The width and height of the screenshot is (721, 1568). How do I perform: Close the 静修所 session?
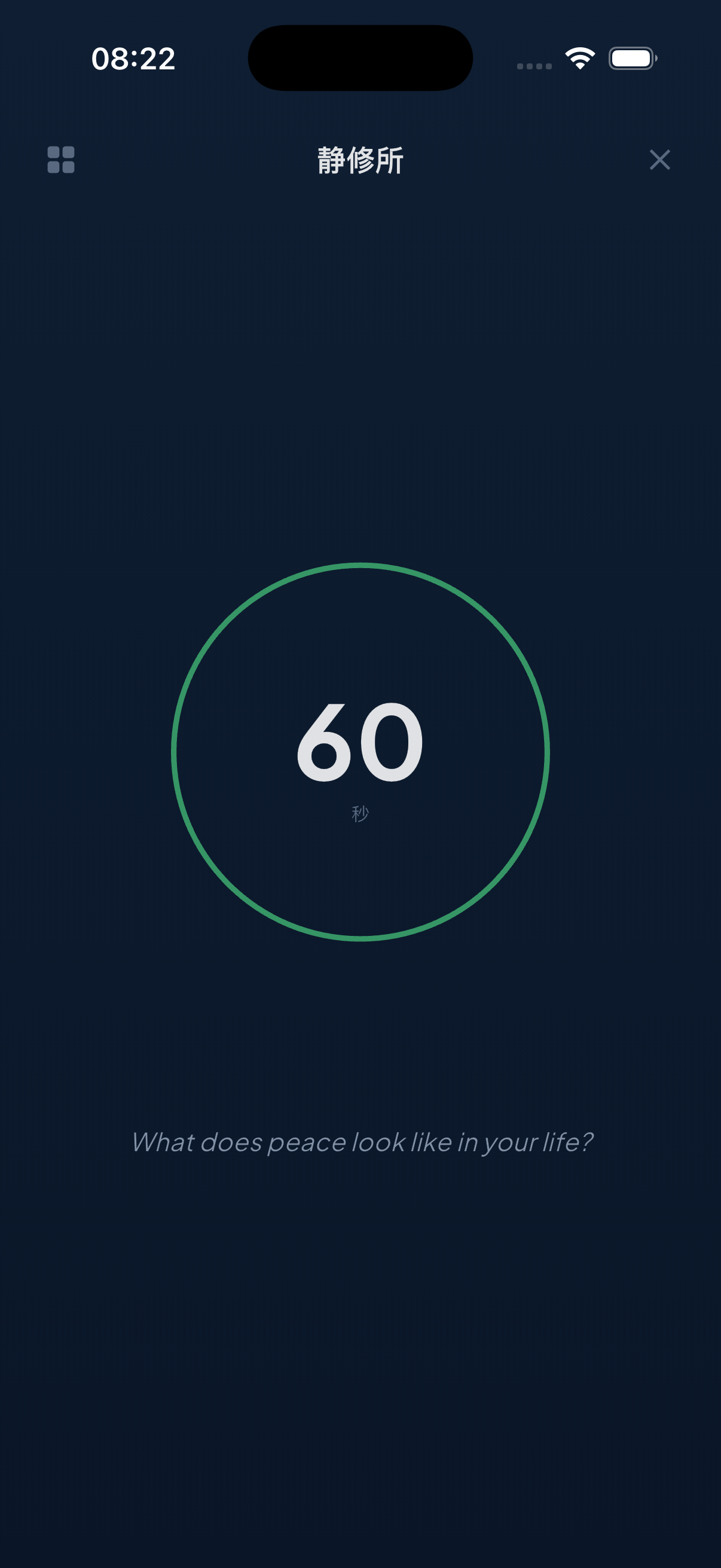[659, 160]
